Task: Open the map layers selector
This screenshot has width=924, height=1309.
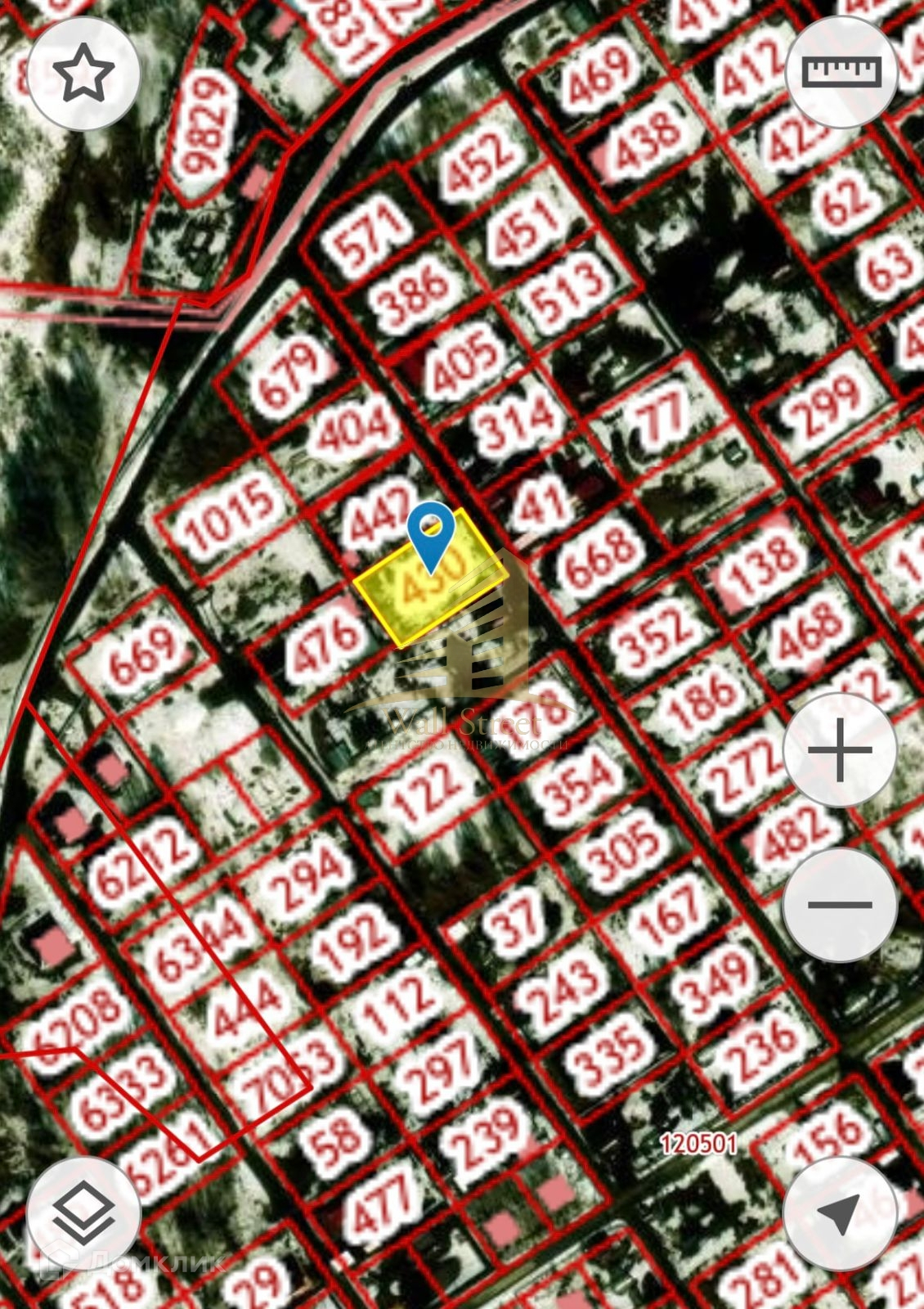Action: coord(83,1214)
